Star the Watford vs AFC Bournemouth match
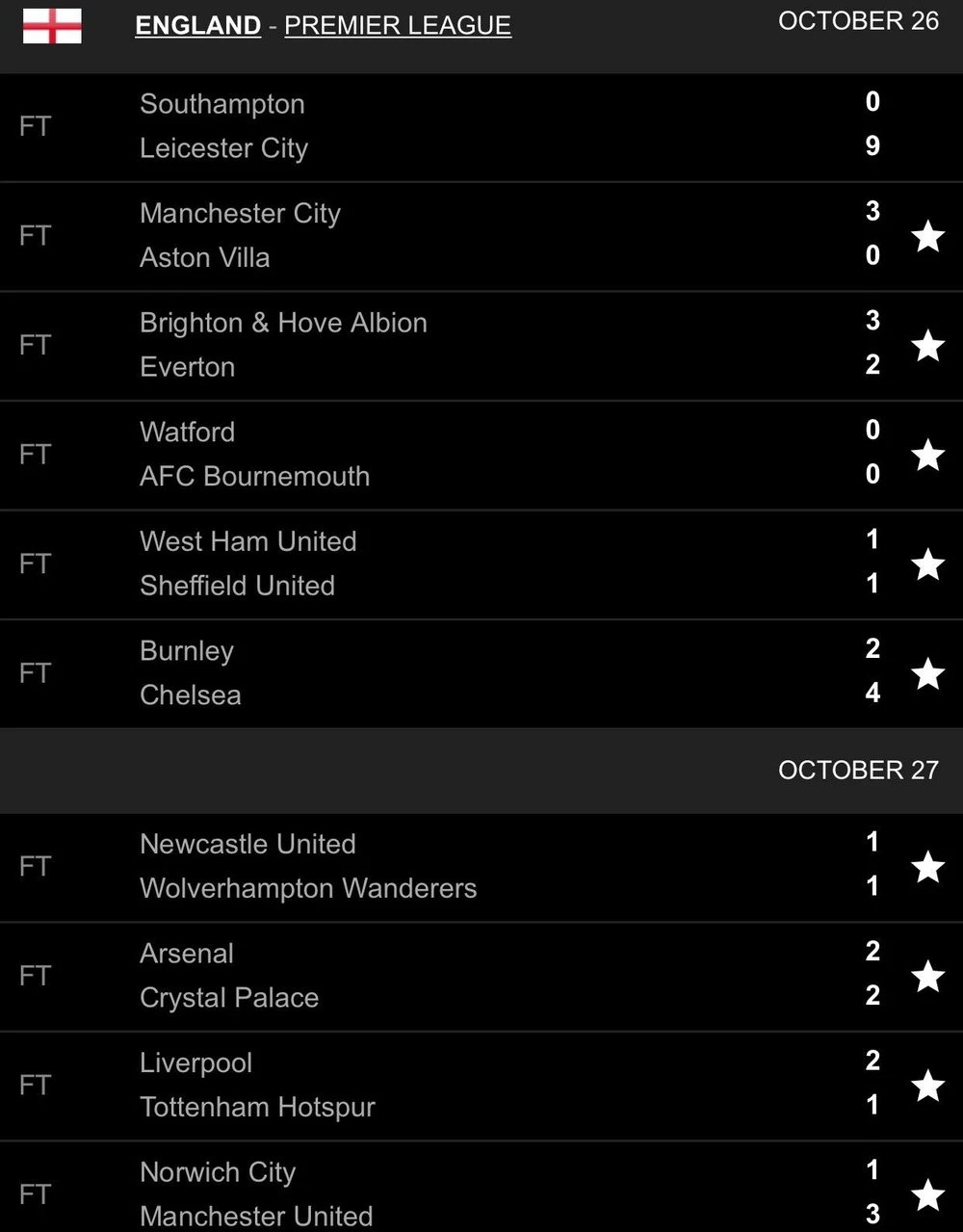The width and height of the screenshot is (963, 1232). click(x=927, y=455)
